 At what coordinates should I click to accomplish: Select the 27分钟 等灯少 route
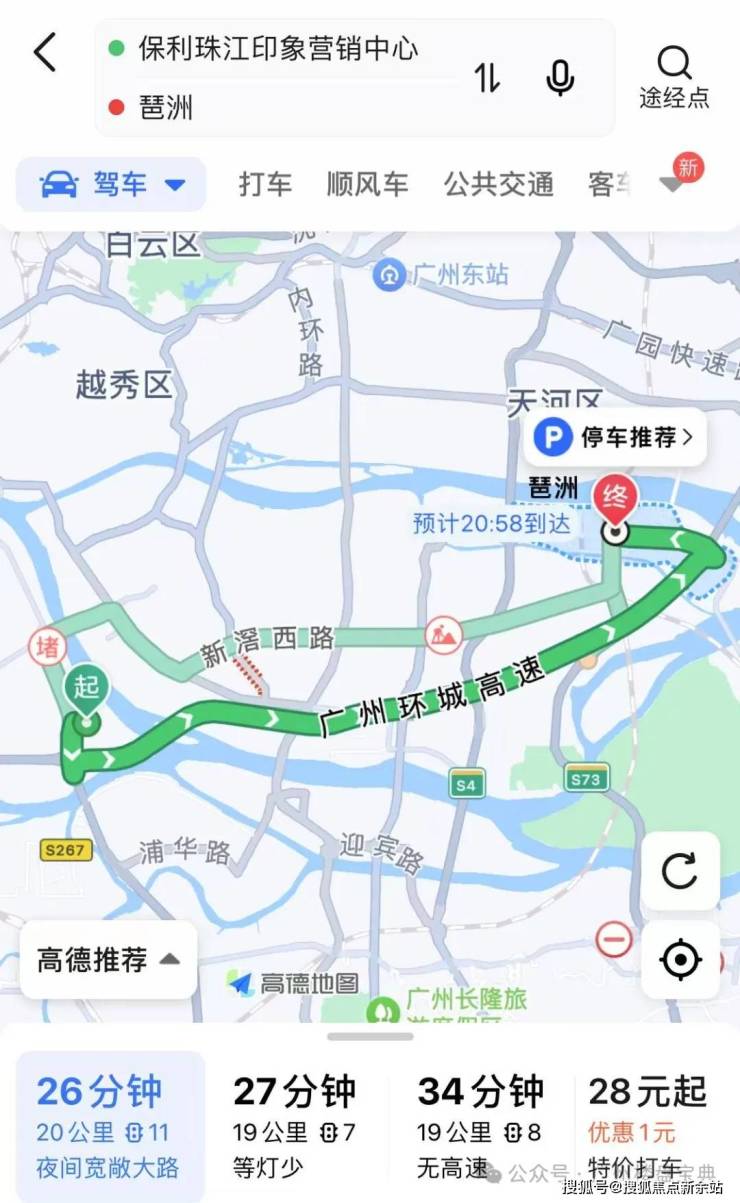coord(295,1126)
